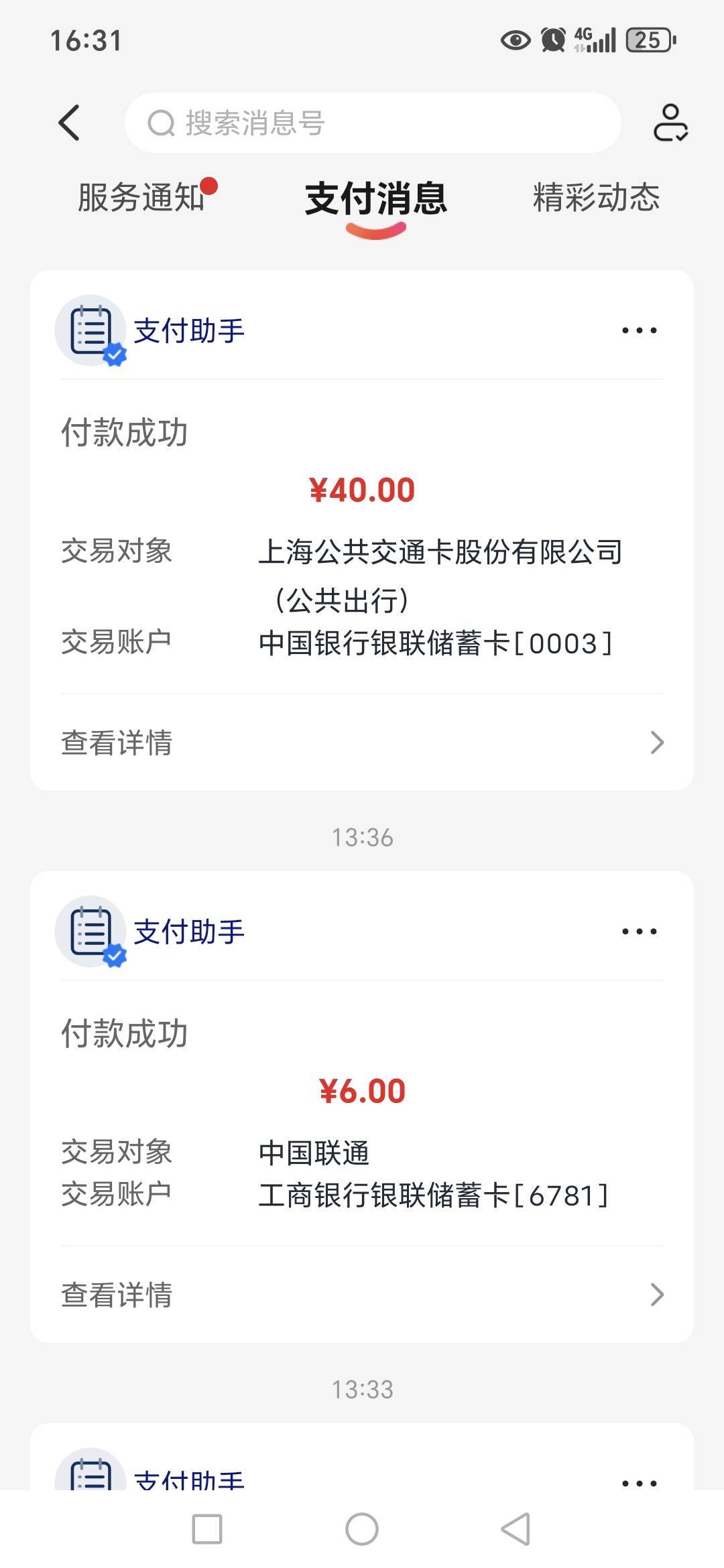This screenshot has width=724, height=1568.
Task: Tap the 搜索消息号 search field
Action: (x=372, y=123)
